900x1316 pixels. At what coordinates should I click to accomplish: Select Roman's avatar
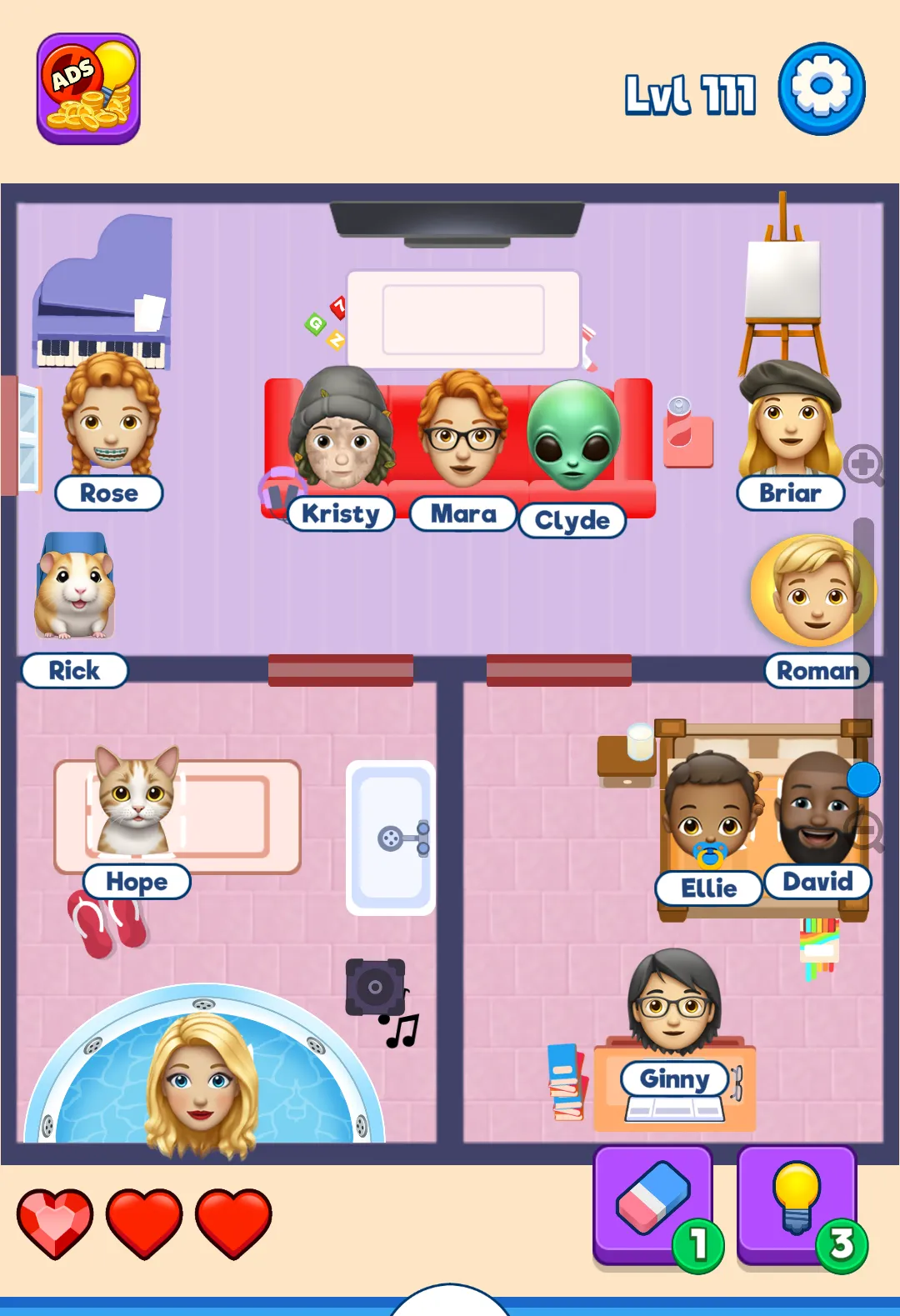(814, 592)
